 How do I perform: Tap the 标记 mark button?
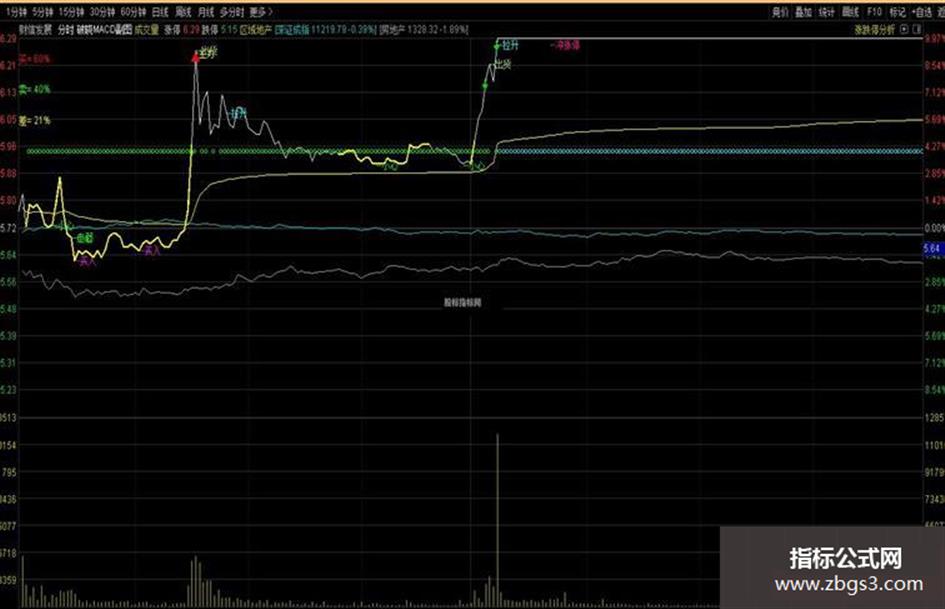(897, 12)
